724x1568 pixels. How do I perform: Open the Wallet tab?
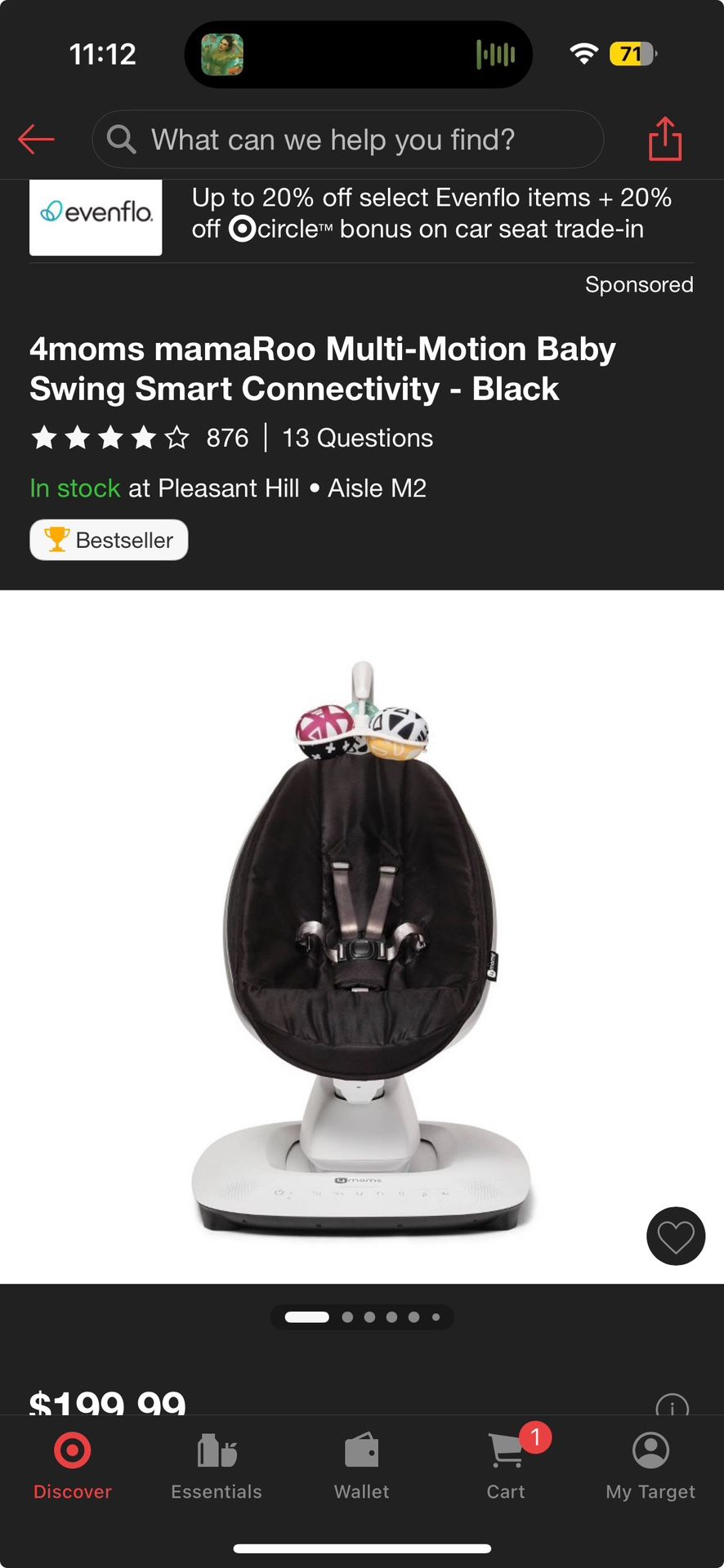pyautogui.click(x=361, y=1467)
